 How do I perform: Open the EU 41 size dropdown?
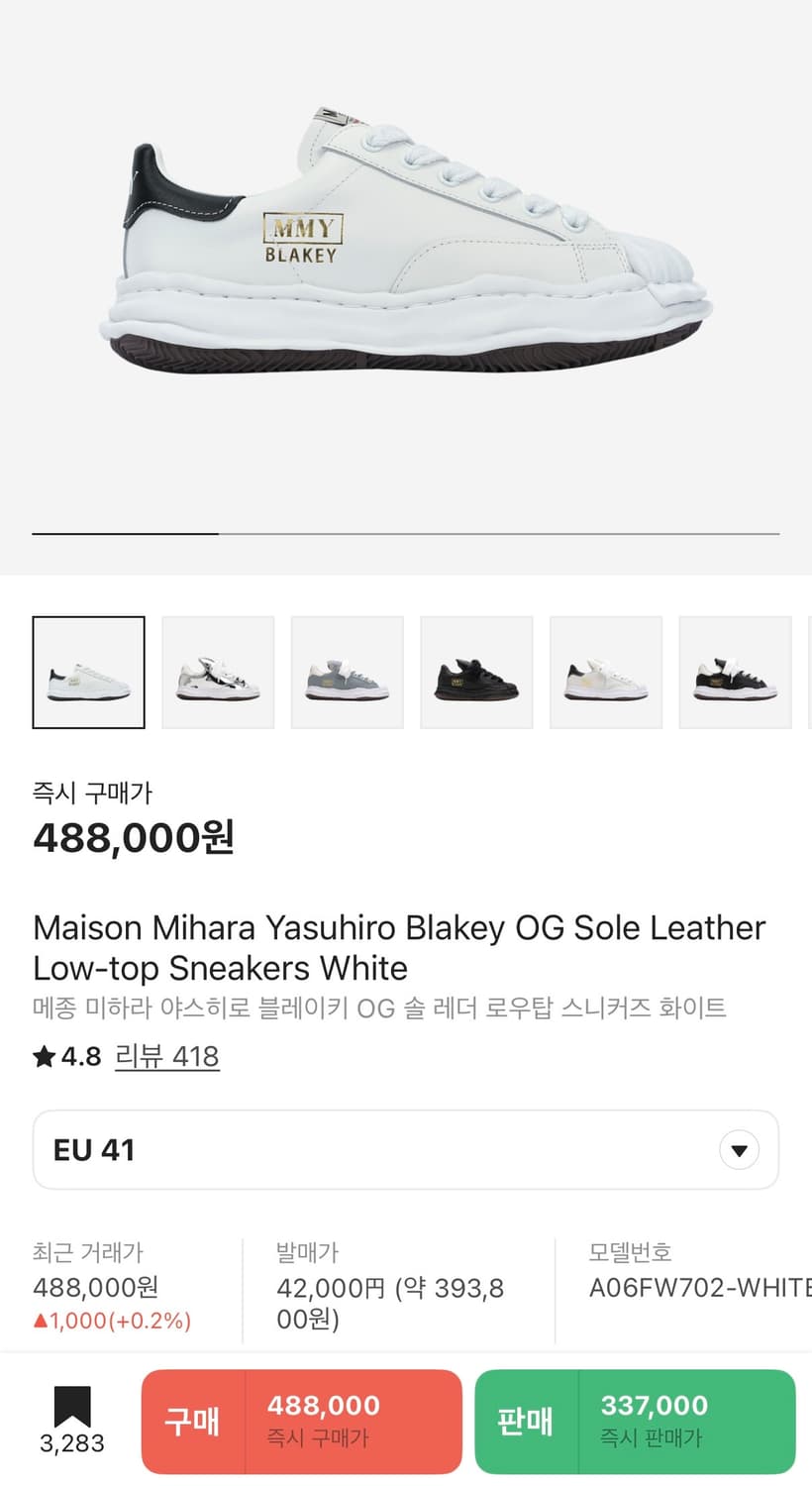tap(406, 1150)
